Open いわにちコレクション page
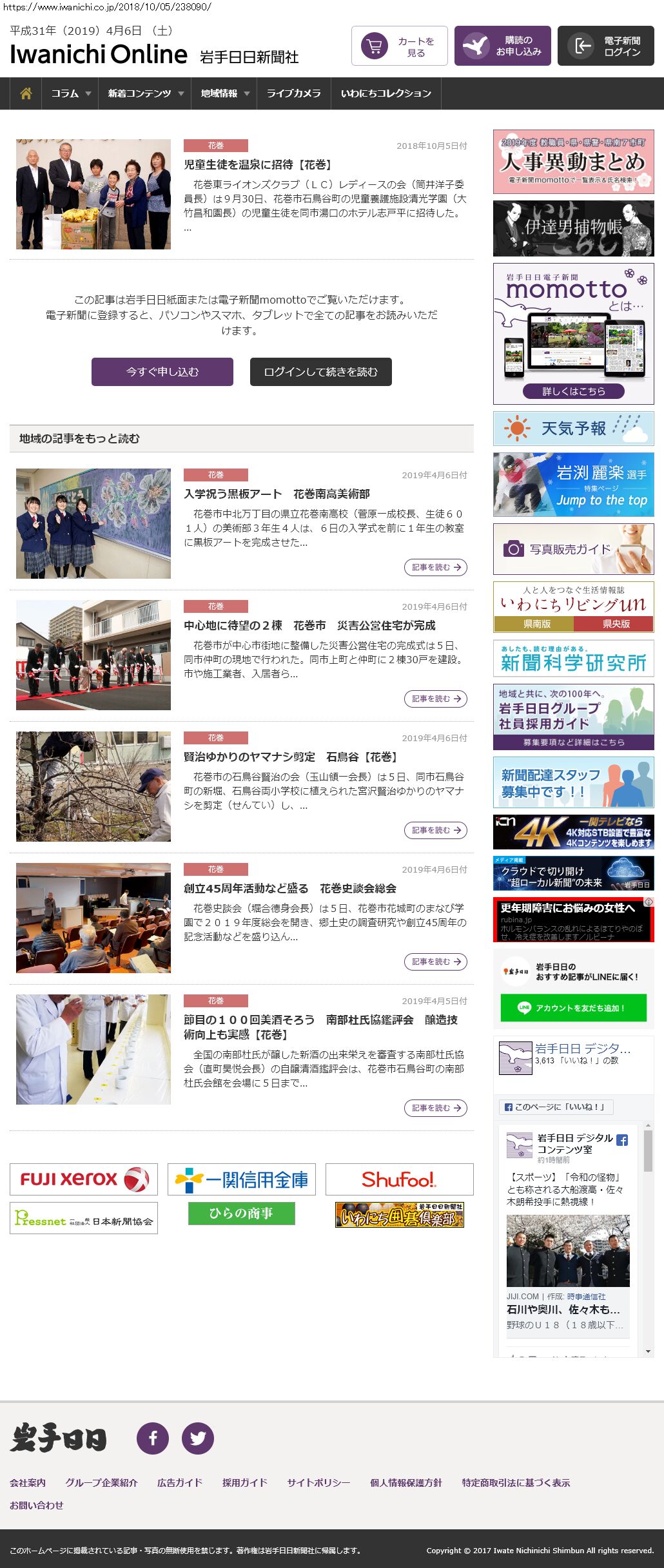The height and width of the screenshot is (1568, 664). (x=386, y=93)
